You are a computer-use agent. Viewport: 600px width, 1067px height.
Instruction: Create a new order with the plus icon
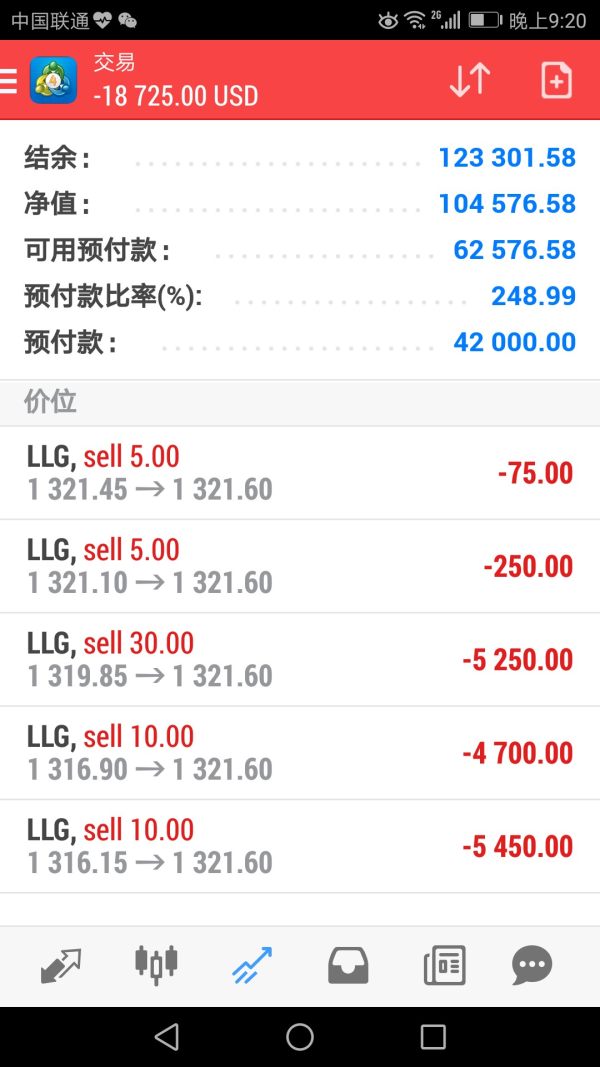tap(556, 80)
